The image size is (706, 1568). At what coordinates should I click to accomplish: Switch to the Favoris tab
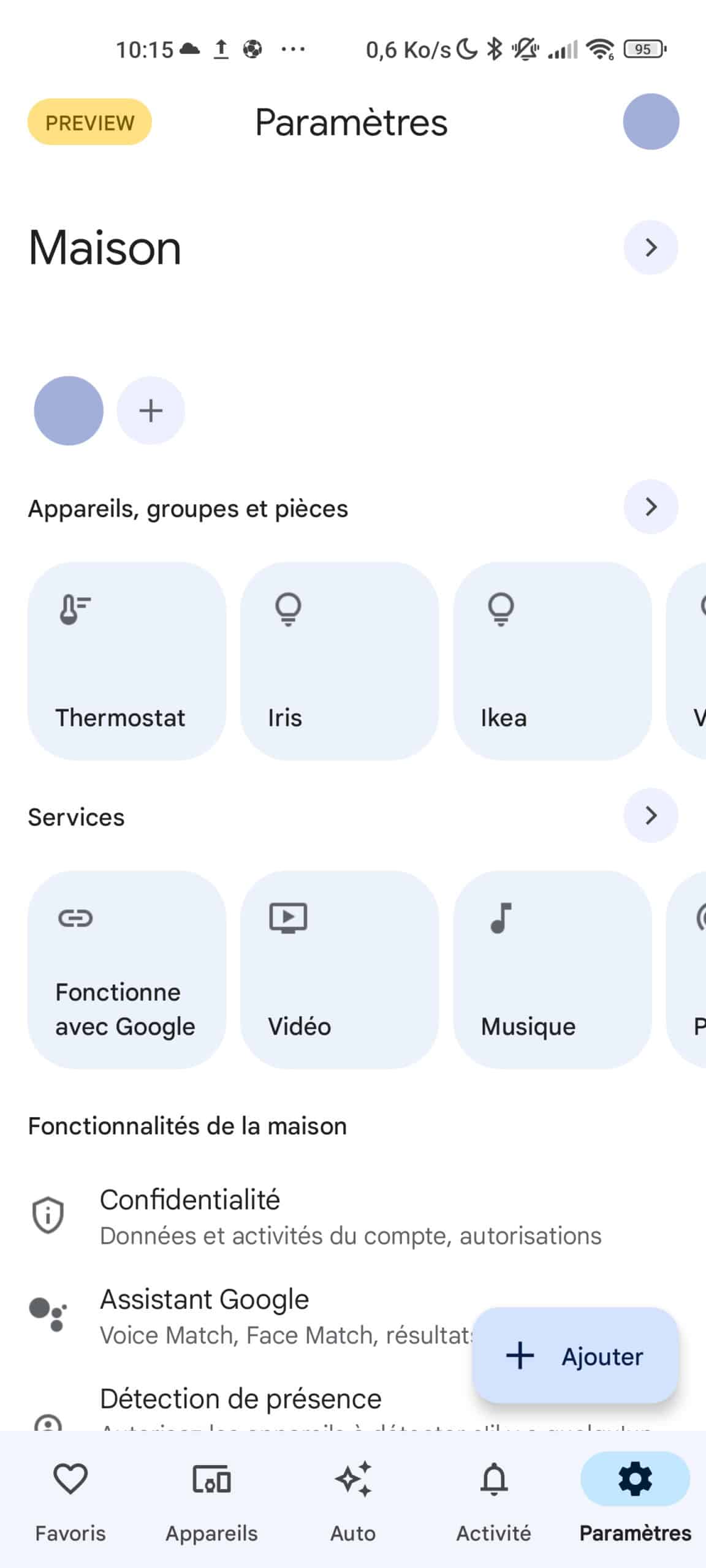(x=70, y=1499)
